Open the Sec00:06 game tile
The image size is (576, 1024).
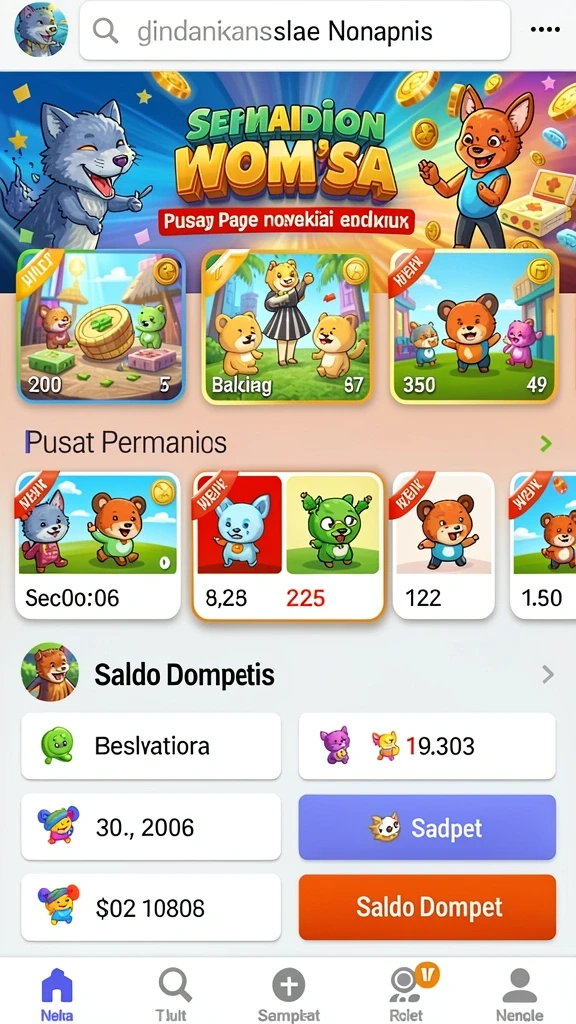point(98,545)
